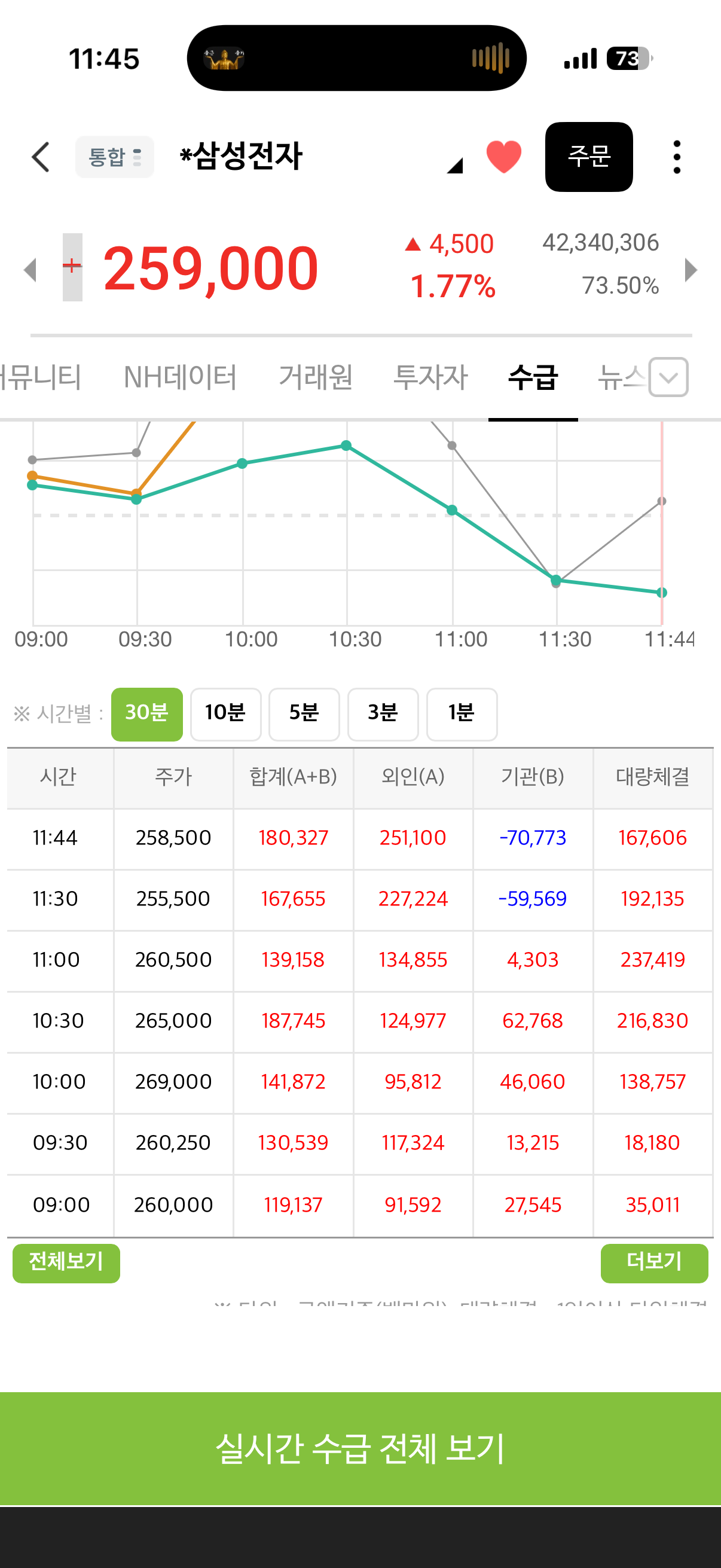721x1568 pixels.
Task: Open the three-dot overflow menu
Action: point(677,157)
